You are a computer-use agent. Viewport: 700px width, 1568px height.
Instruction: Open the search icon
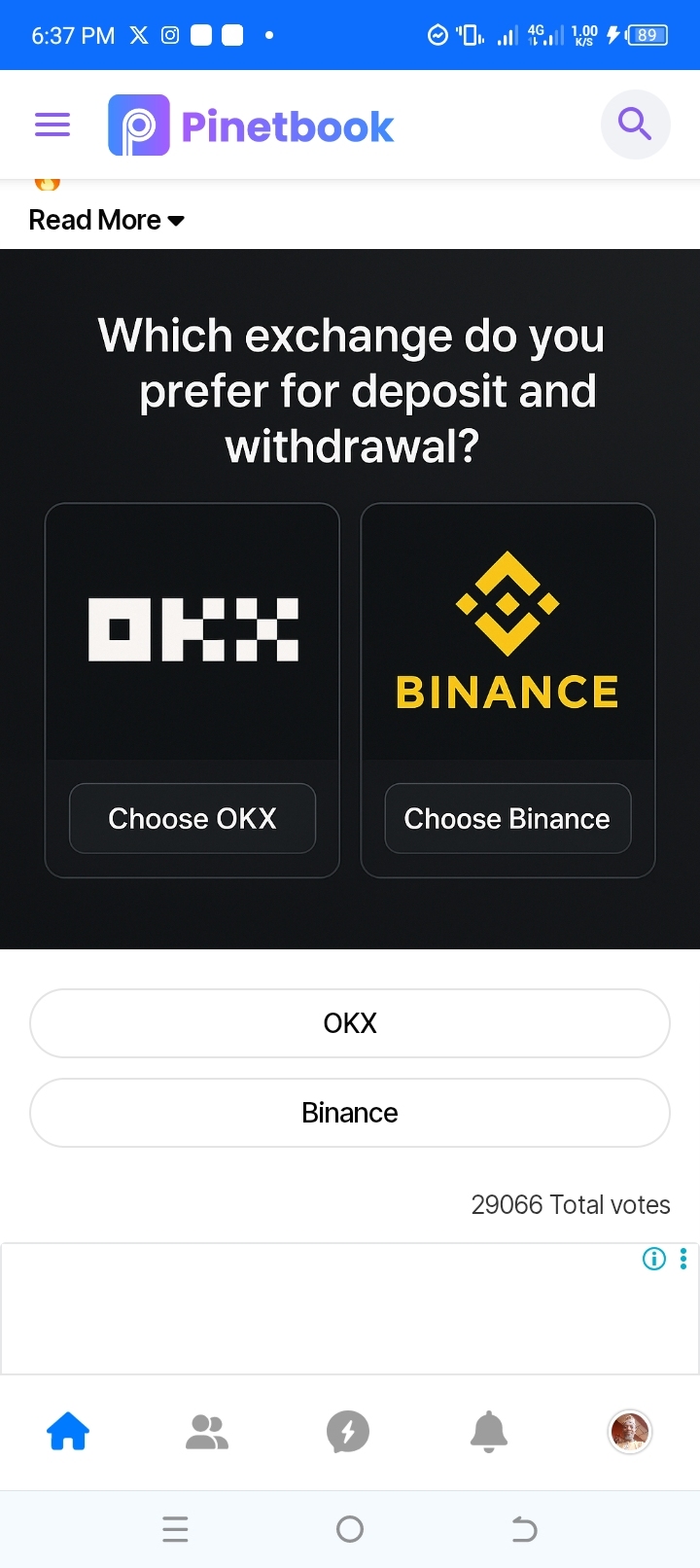(635, 125)
